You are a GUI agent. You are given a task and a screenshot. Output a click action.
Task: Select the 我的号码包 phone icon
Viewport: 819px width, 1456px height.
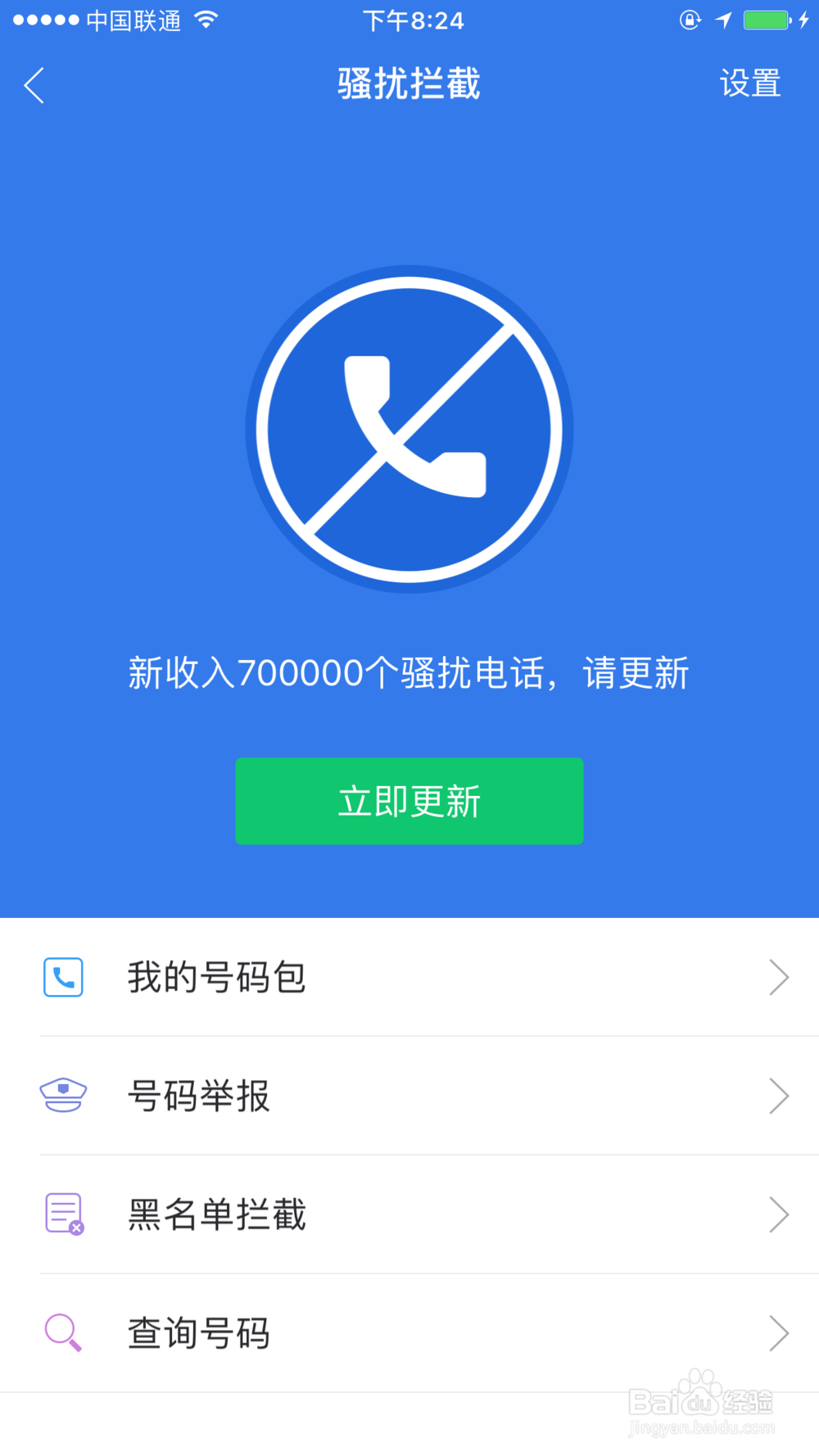62,976
